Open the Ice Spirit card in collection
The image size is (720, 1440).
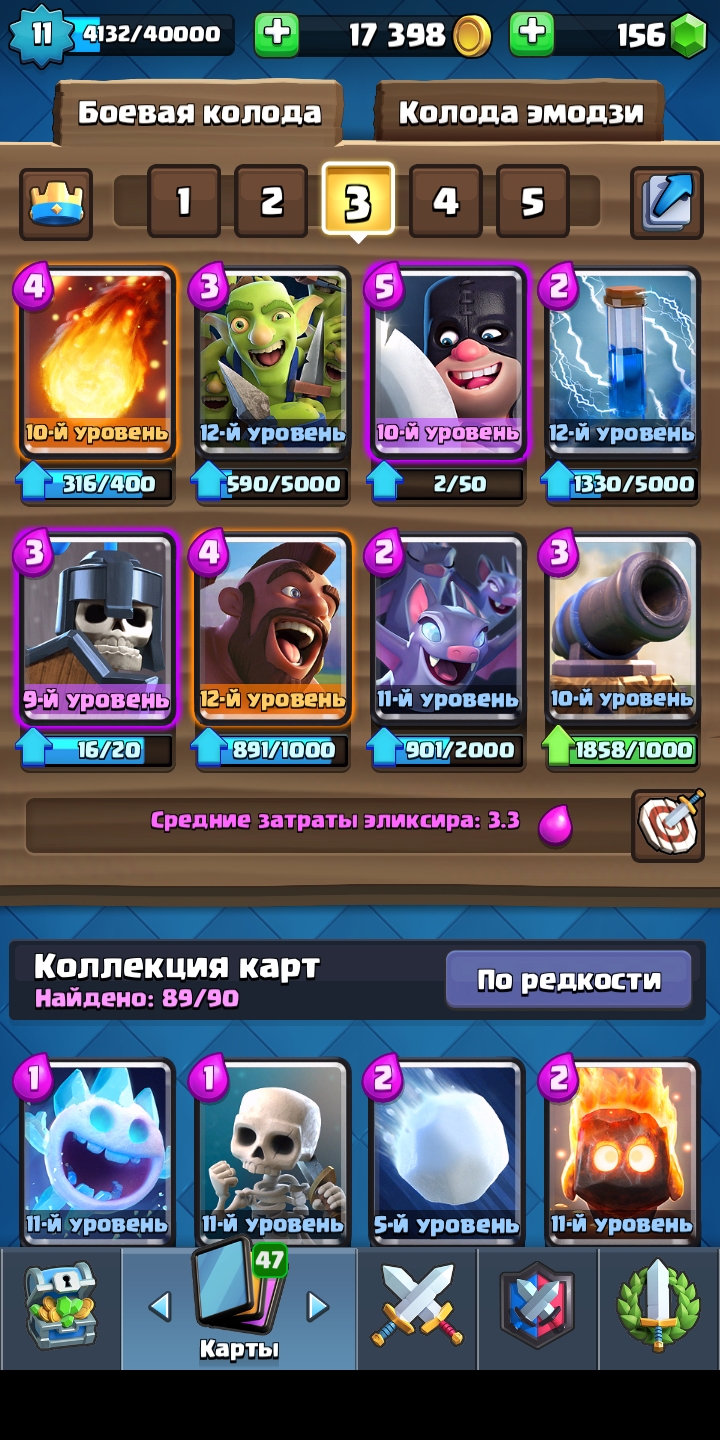(97, 1152)
